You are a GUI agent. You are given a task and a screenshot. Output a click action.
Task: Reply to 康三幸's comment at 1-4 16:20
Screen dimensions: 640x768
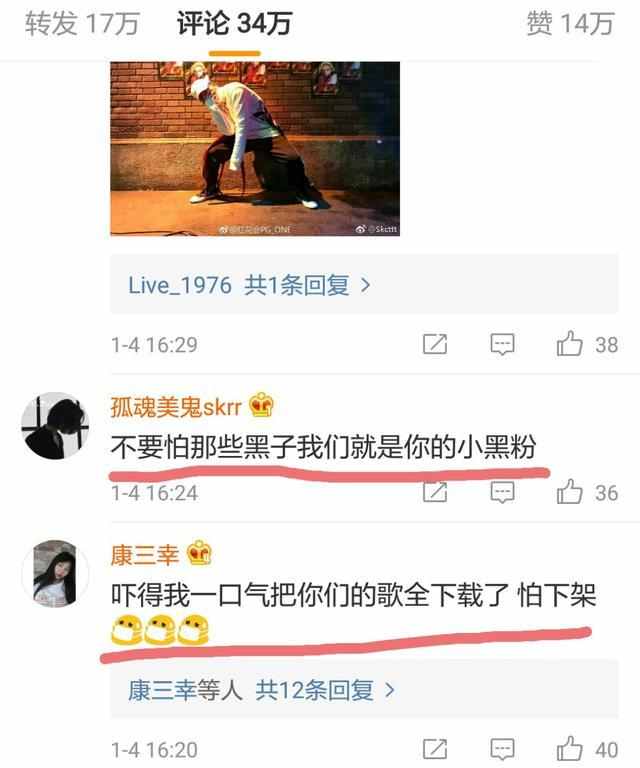(x=502, y=749)
